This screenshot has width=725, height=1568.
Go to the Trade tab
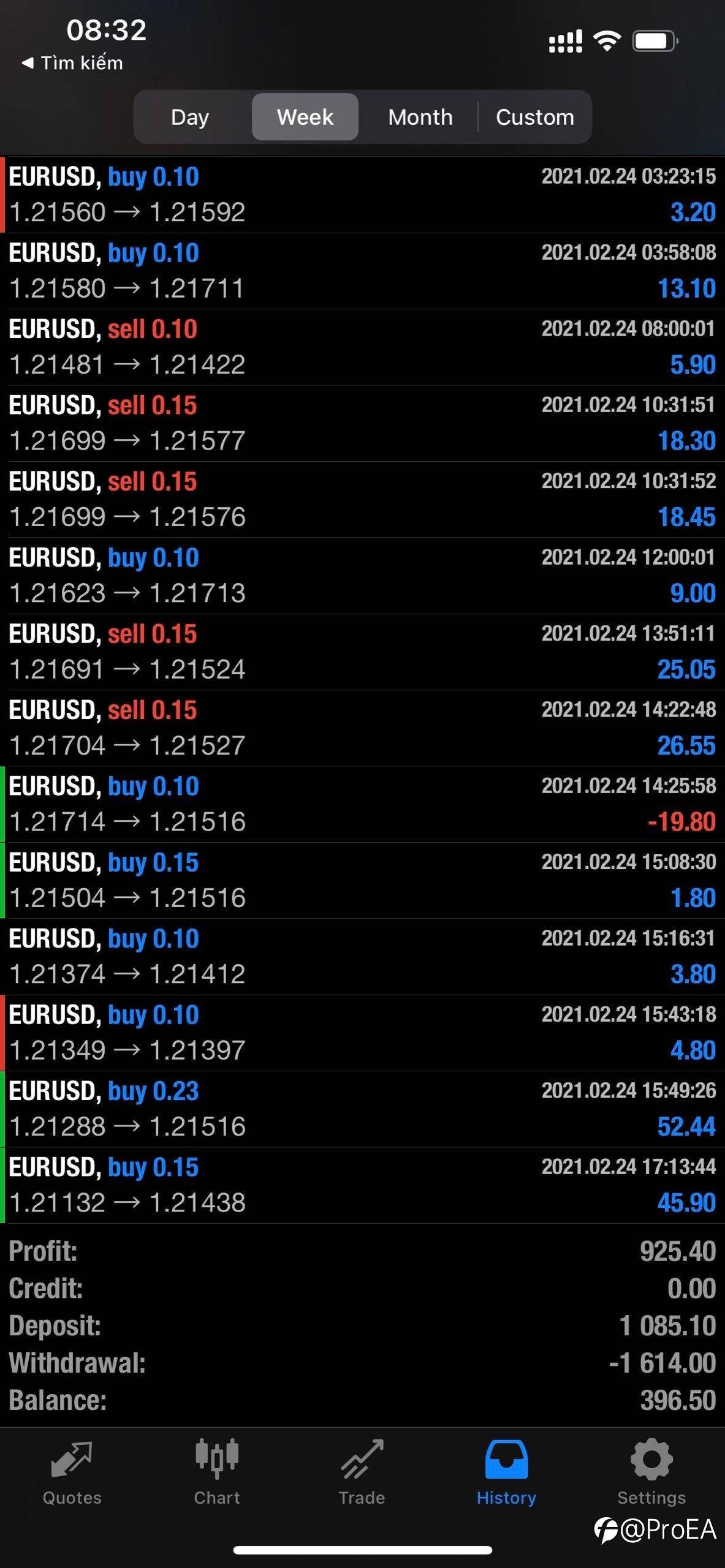(x=362, y=1472)
